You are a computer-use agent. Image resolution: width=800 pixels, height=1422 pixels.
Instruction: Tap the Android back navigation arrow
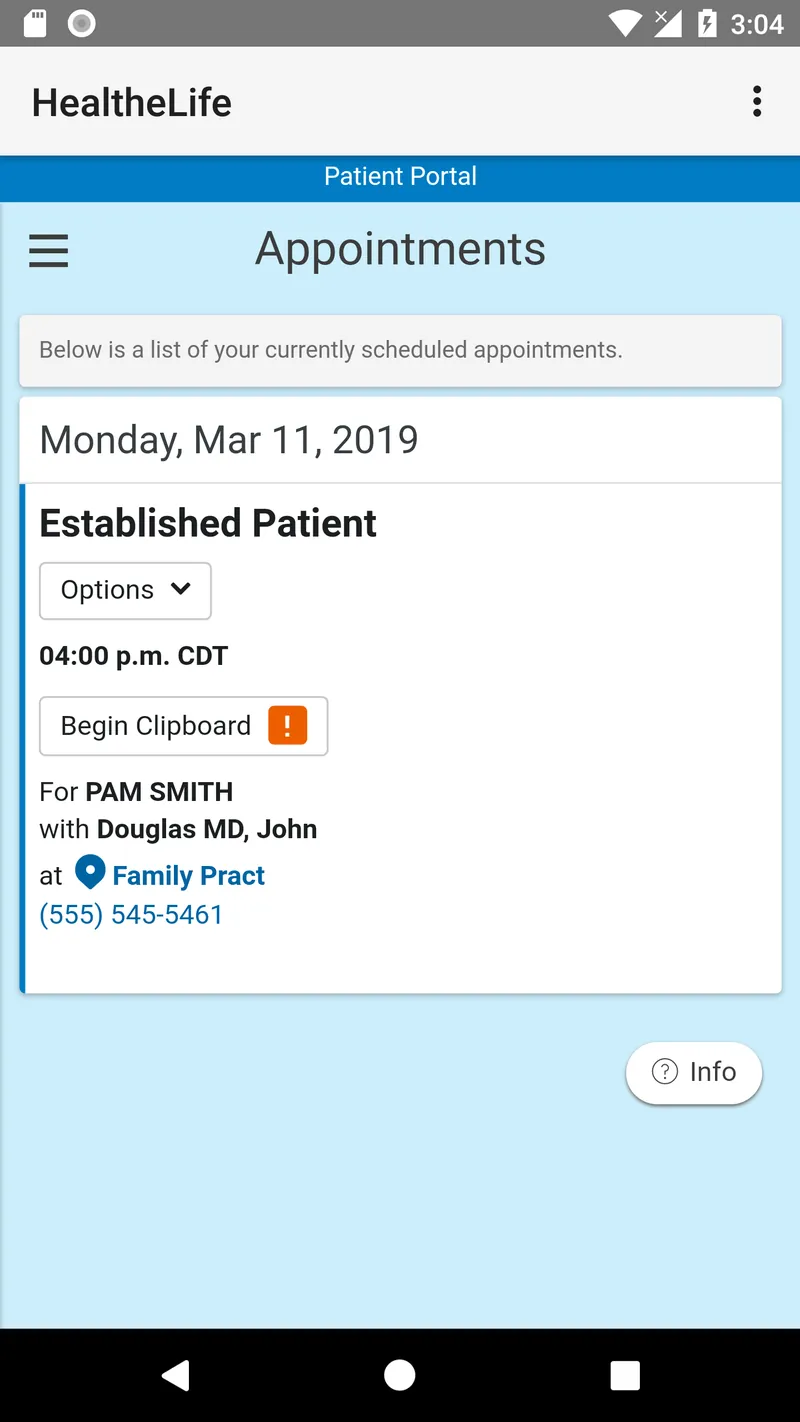point(175,1374)
